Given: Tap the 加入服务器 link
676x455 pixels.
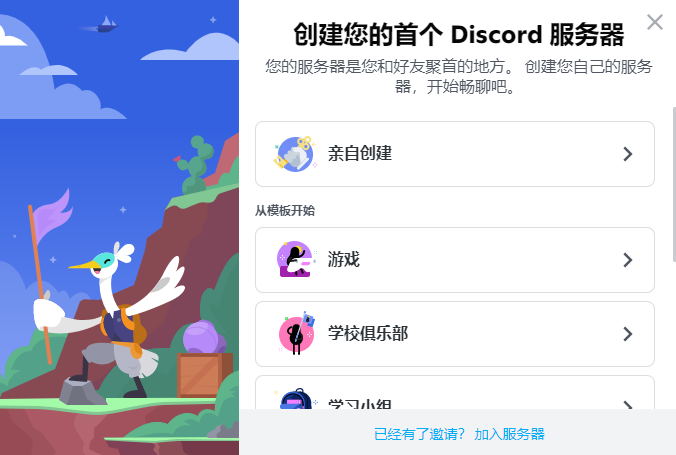Looking at the screenshot, I should click(x=509, y=434).
